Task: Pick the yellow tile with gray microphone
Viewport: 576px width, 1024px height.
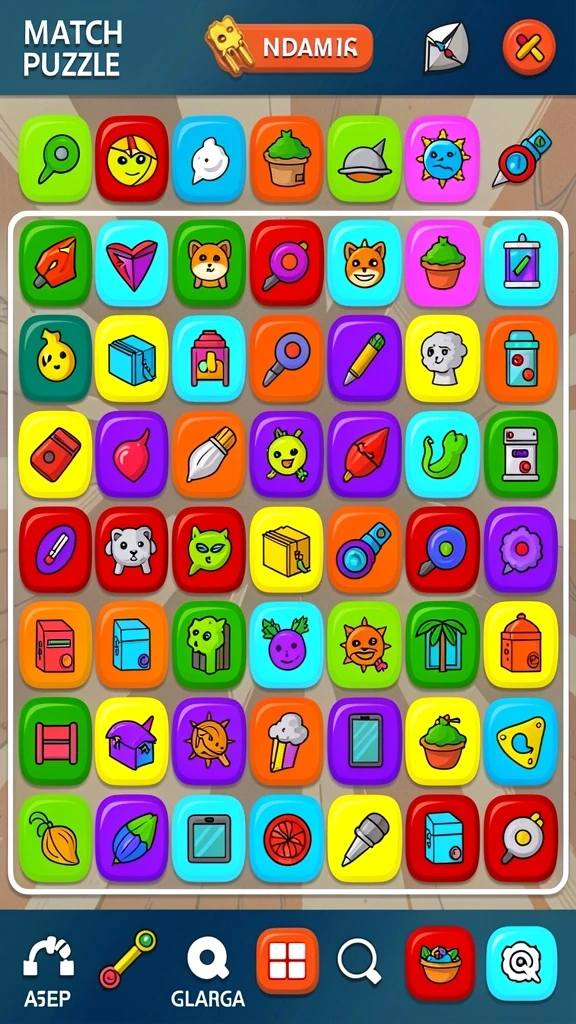Action: pos(364,838)
